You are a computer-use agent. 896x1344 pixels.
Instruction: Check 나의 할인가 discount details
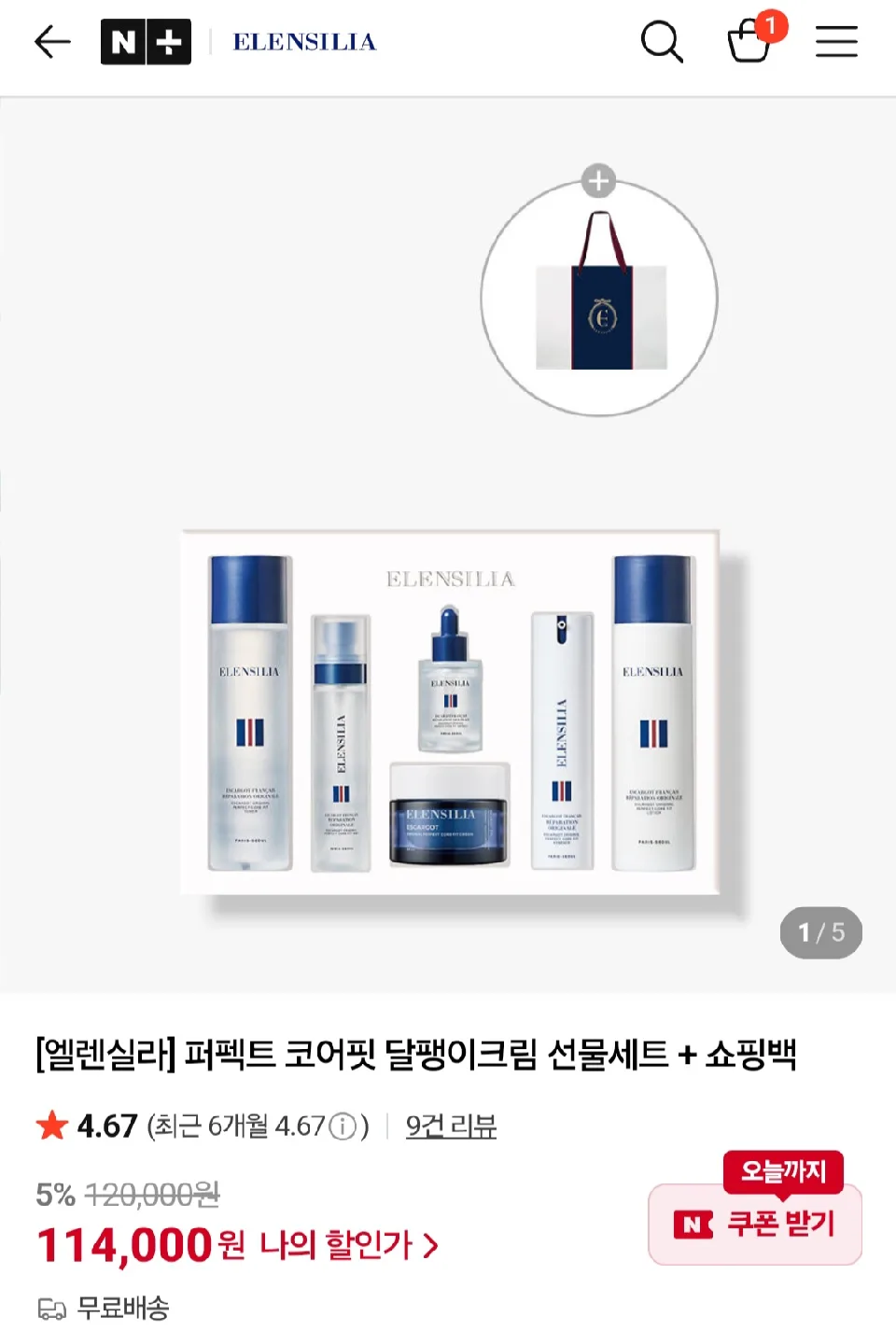pyautogui.click(x=348, y=1245)
